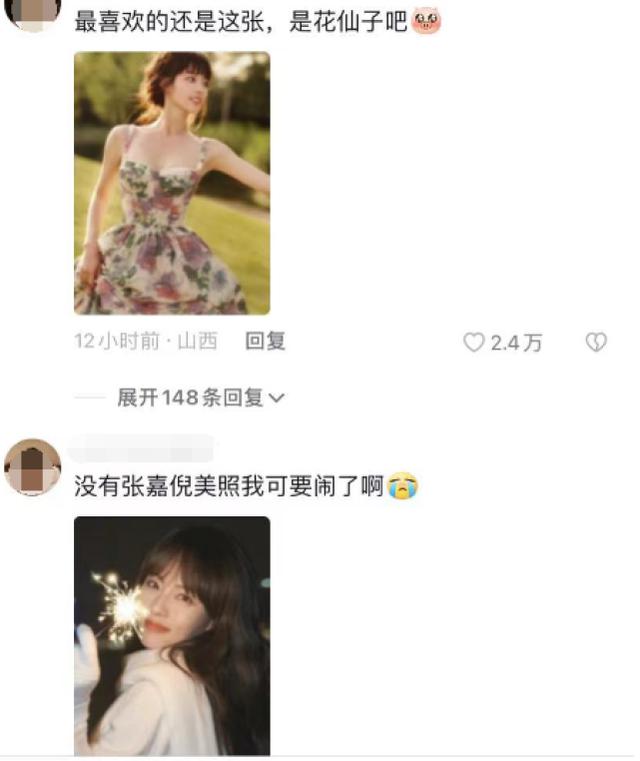
Task: Open the avatar of the 花仙子 commenter
Action: coord(33,12)
